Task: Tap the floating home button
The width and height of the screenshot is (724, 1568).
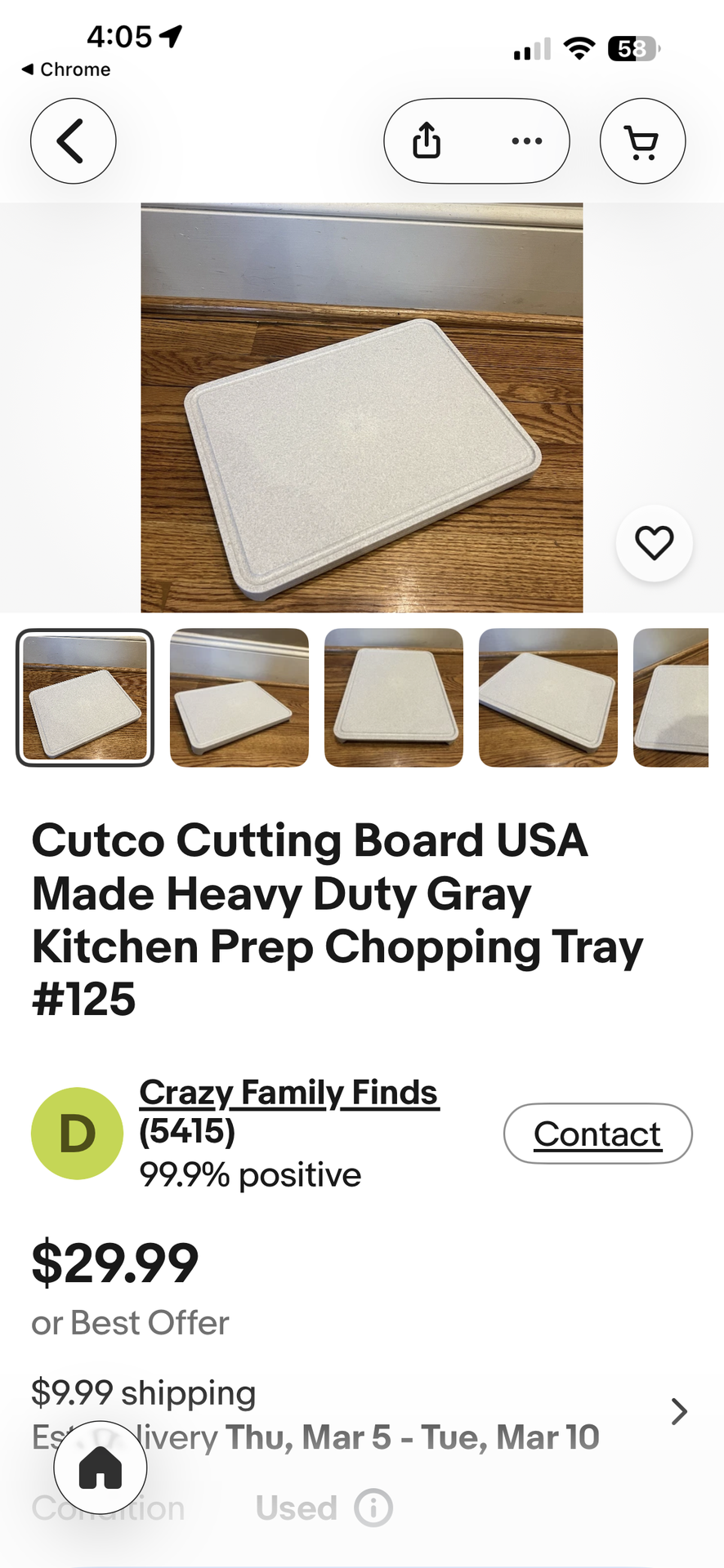Action: pos(101,1468)
